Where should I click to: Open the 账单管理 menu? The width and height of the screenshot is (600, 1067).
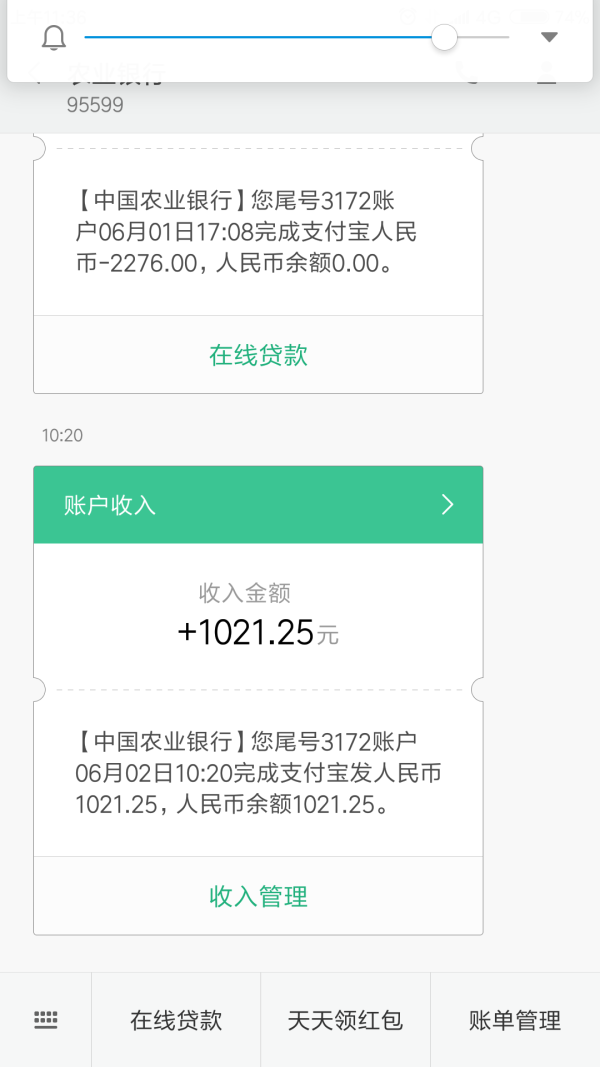[x=515, y=1020]
